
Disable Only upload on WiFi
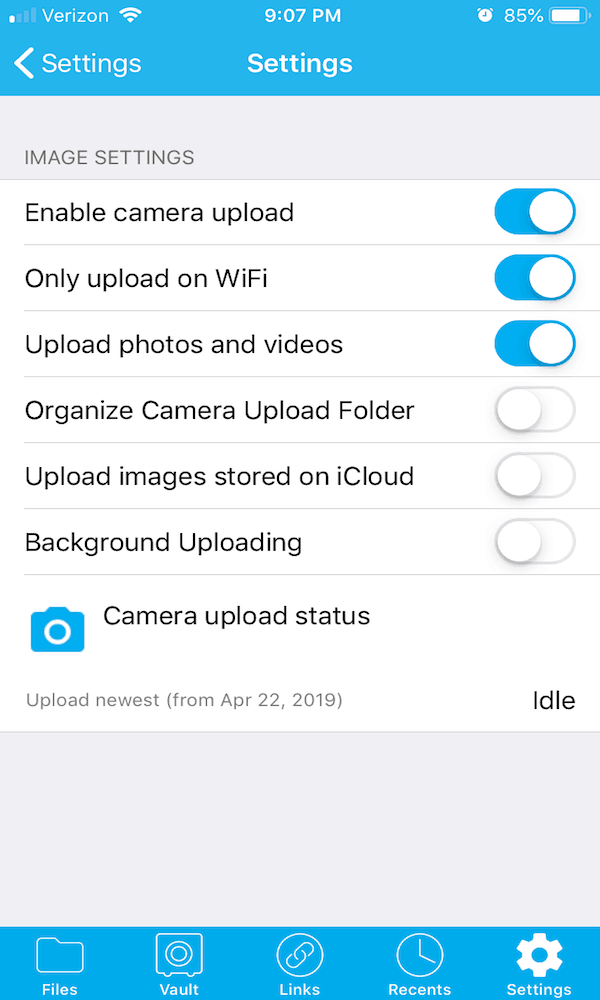(x=535, y=277)
